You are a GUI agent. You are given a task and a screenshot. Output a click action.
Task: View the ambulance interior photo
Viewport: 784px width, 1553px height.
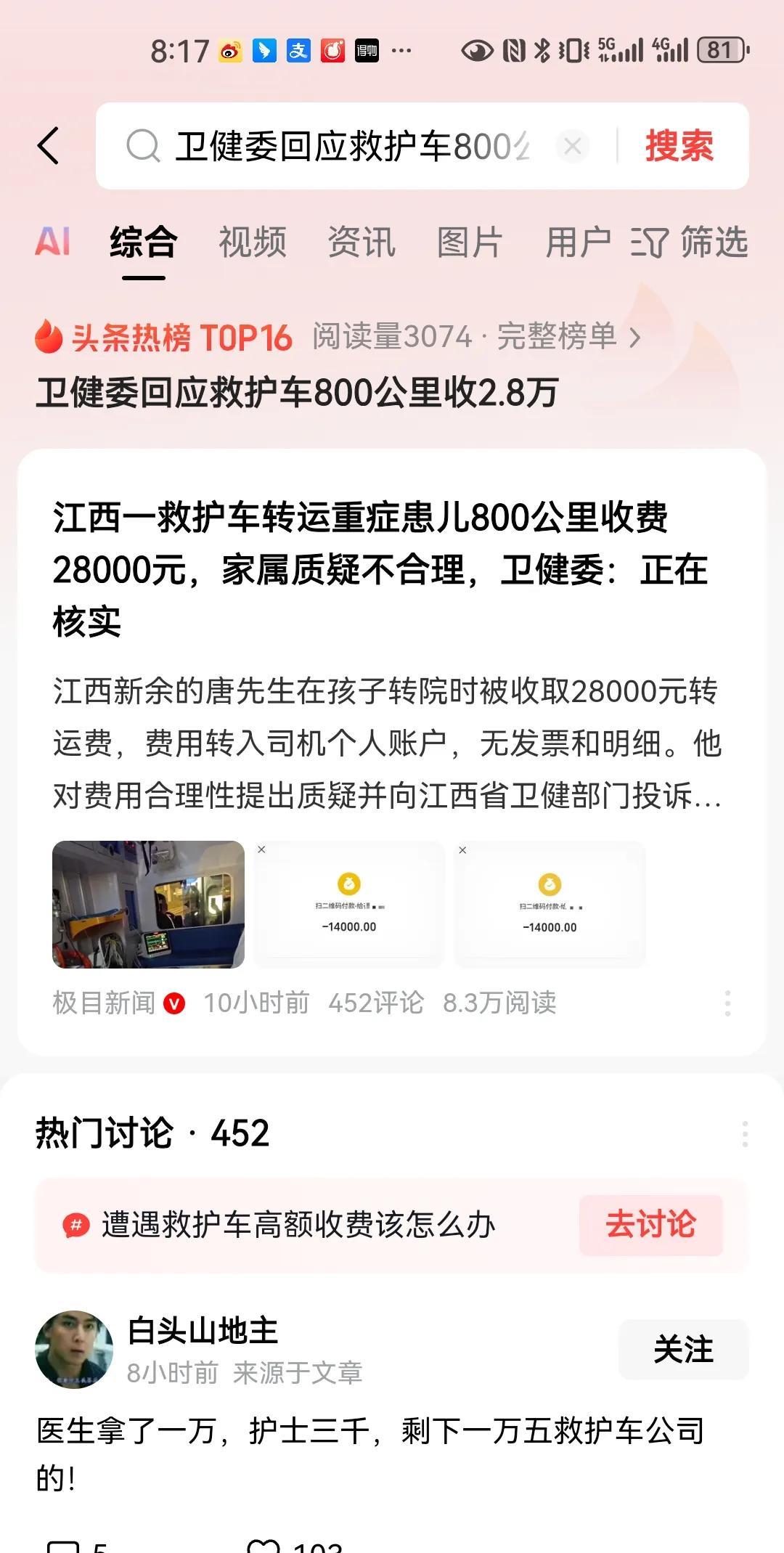148,904
